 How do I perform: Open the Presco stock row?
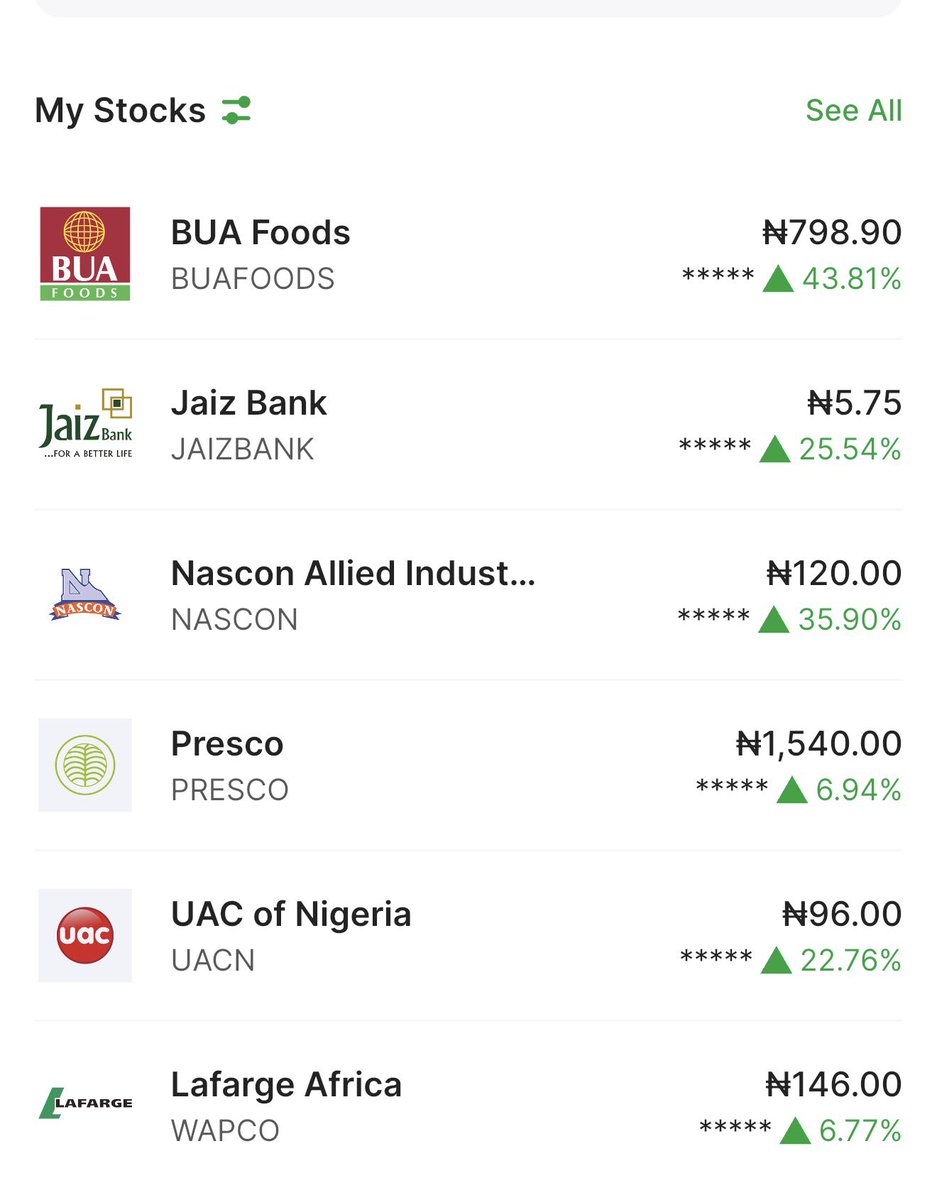pos(467,766)
